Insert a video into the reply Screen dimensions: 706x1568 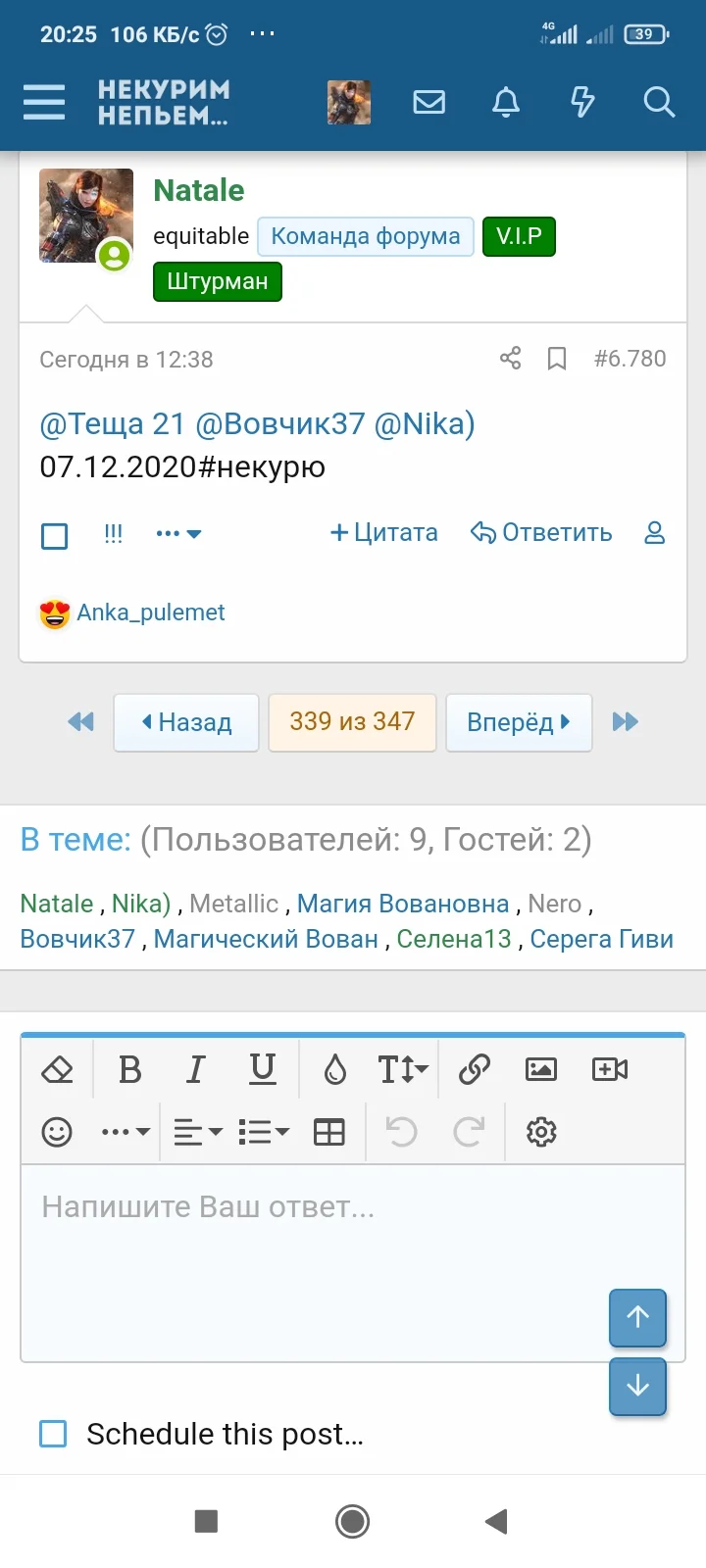pos(609,1069)
